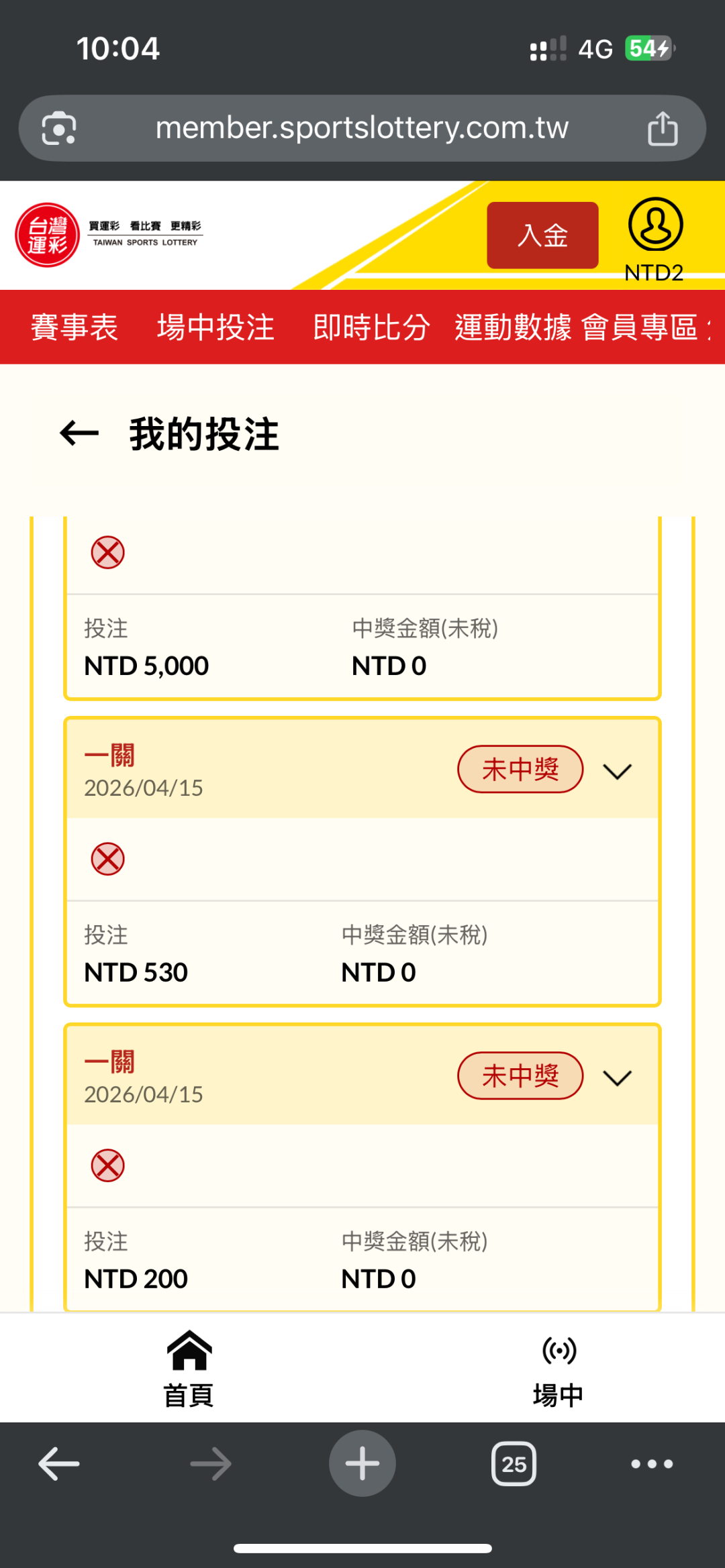Screen dimensions: 725x1568
Task: Share this page from the address bar
Action: point(663,128)
